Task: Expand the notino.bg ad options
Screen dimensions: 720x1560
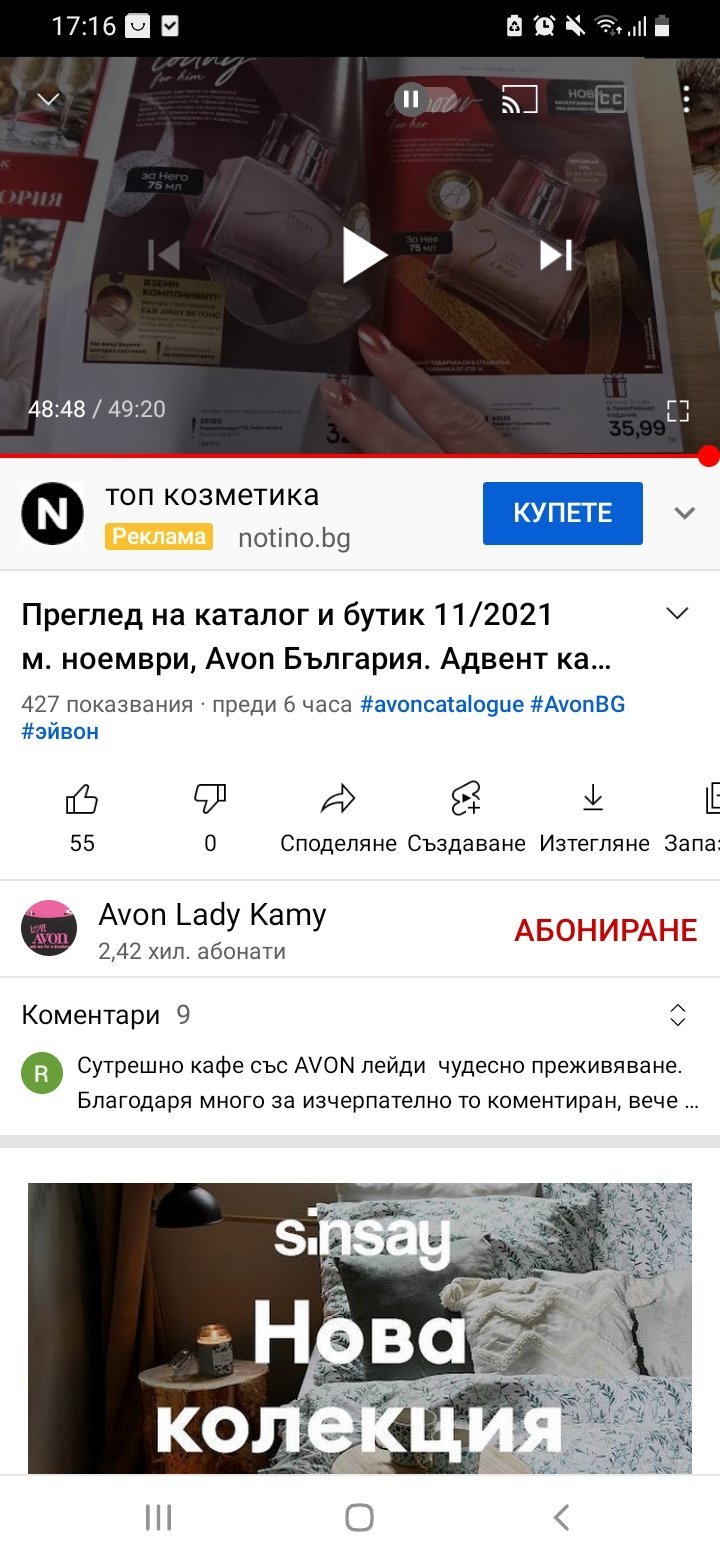Action: tap(684, 513)
